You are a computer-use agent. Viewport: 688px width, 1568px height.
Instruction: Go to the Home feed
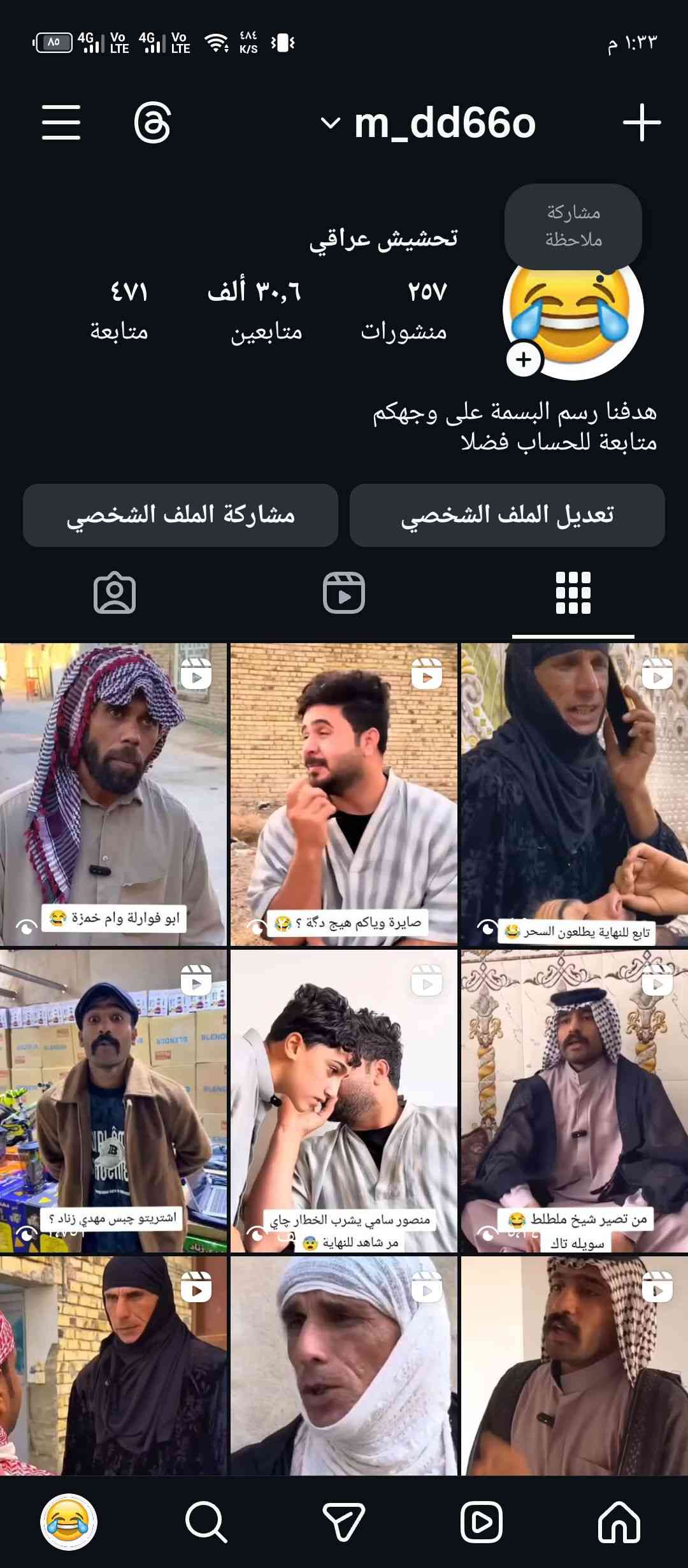pyautogui.click(x=619, y=1521)
